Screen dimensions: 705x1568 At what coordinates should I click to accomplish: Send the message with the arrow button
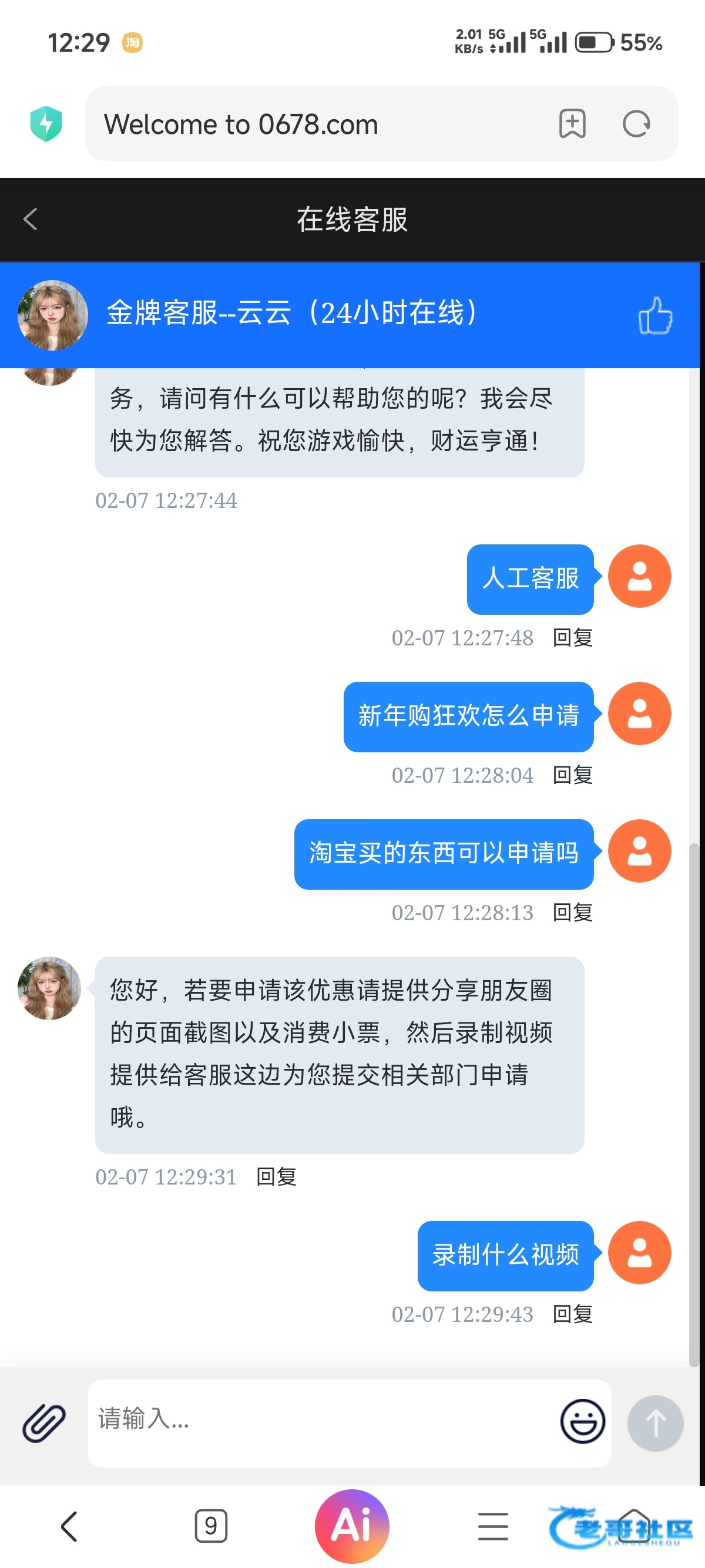point(655,1423)
